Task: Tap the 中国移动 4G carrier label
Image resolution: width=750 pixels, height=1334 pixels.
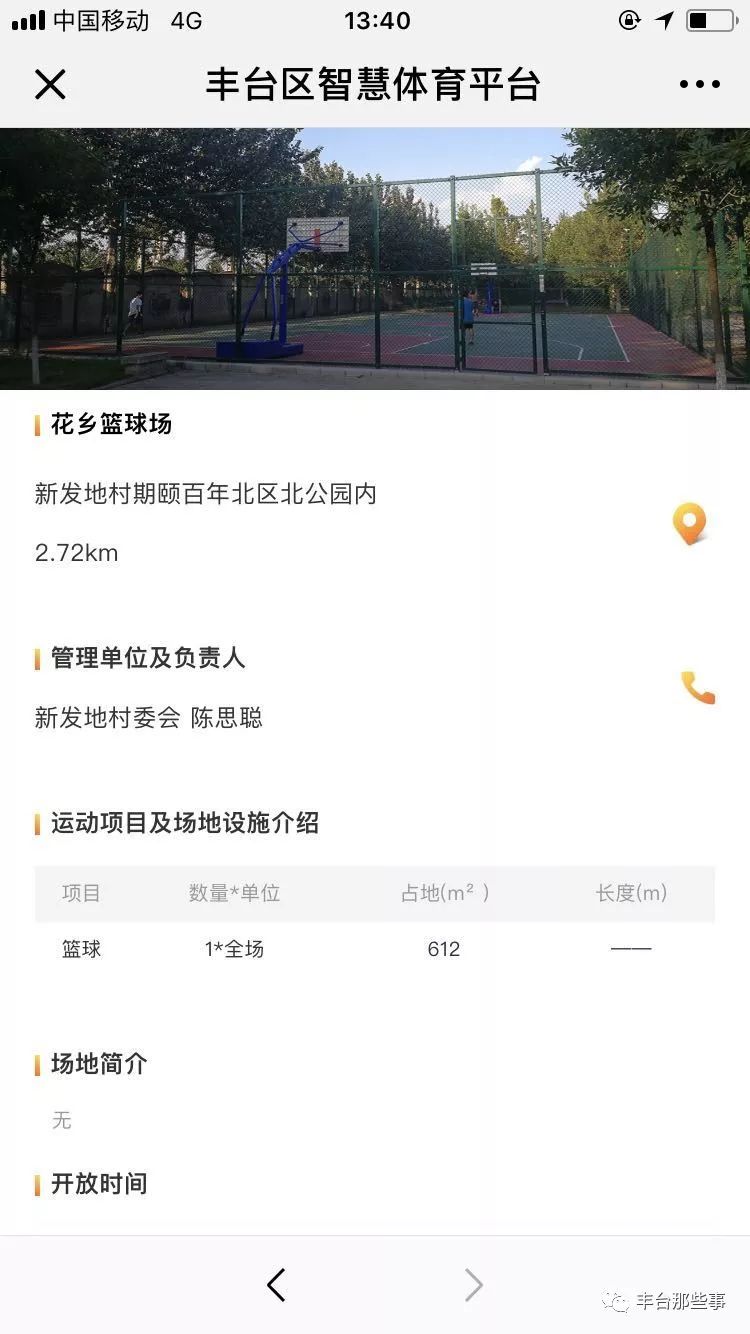Action: click(x=110, y=20)
